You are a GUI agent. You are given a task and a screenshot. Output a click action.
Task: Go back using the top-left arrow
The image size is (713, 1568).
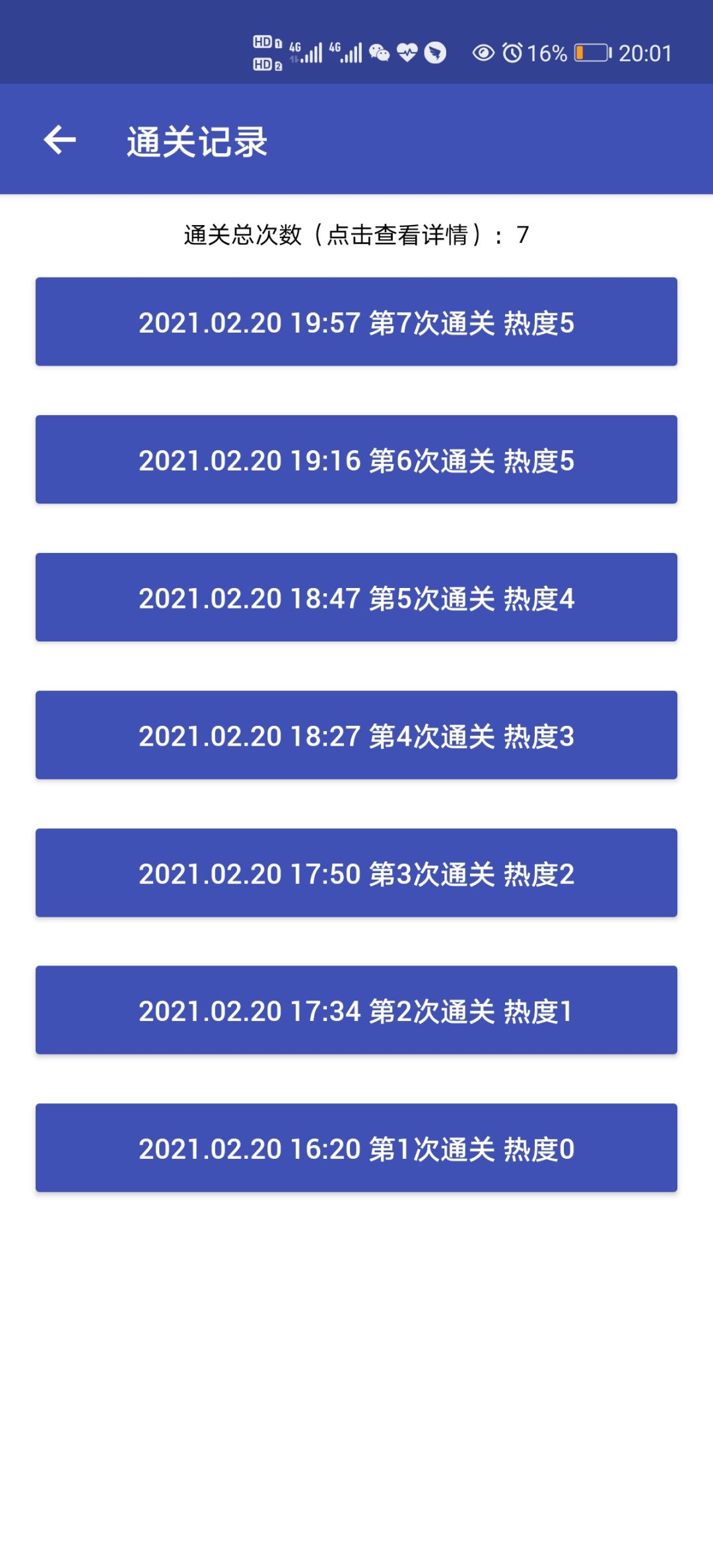pos(60,140)
